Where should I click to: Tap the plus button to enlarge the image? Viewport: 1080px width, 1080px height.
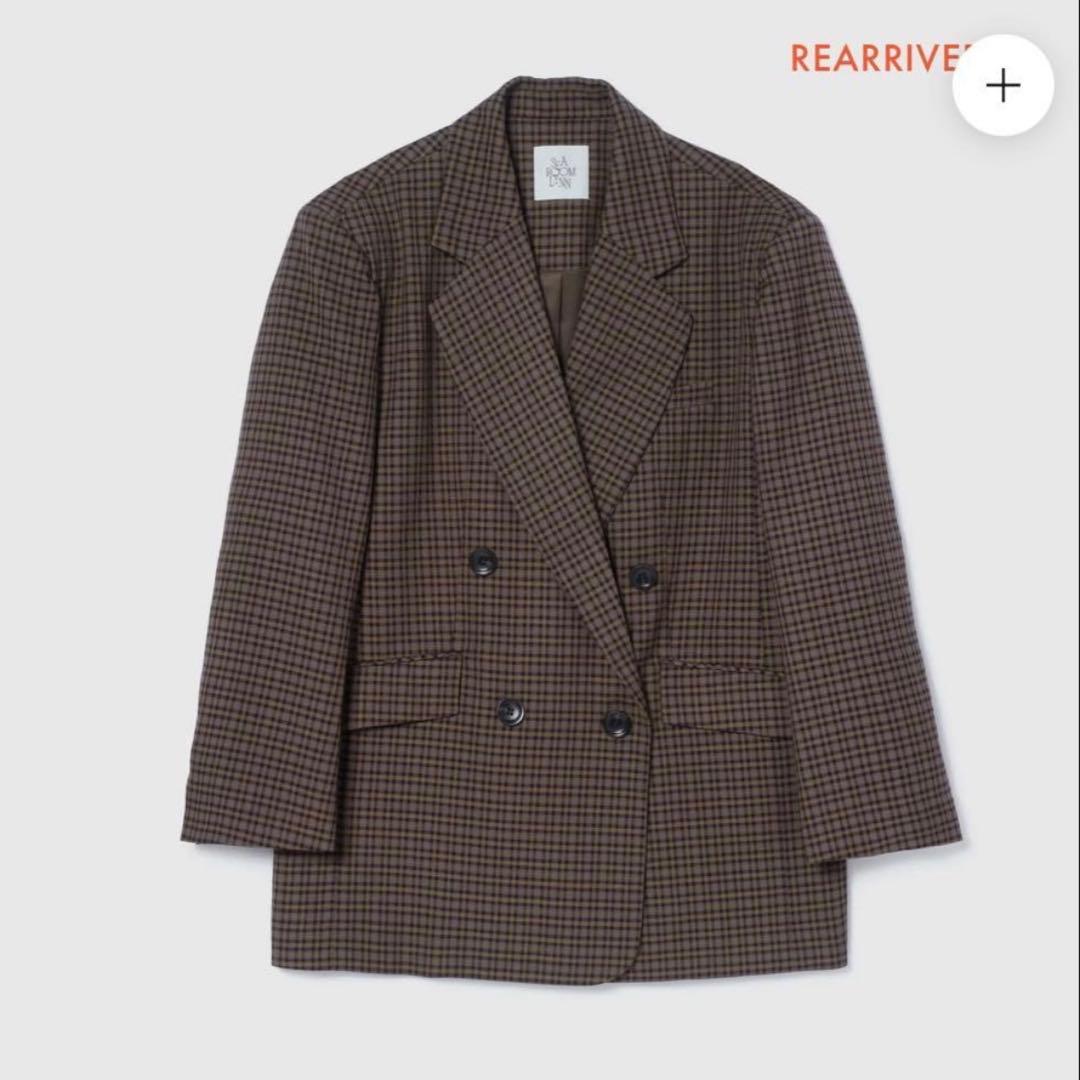pos(1002,86)
